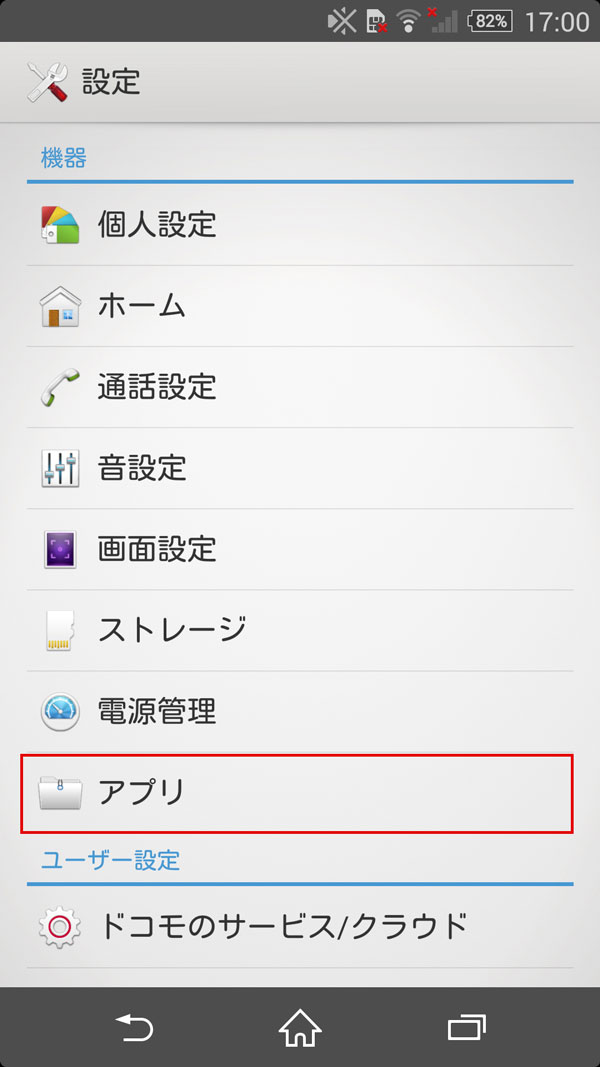Go to 音設定 sound settings
This screenshot has height=1067, width=600.
click(300, 468)
